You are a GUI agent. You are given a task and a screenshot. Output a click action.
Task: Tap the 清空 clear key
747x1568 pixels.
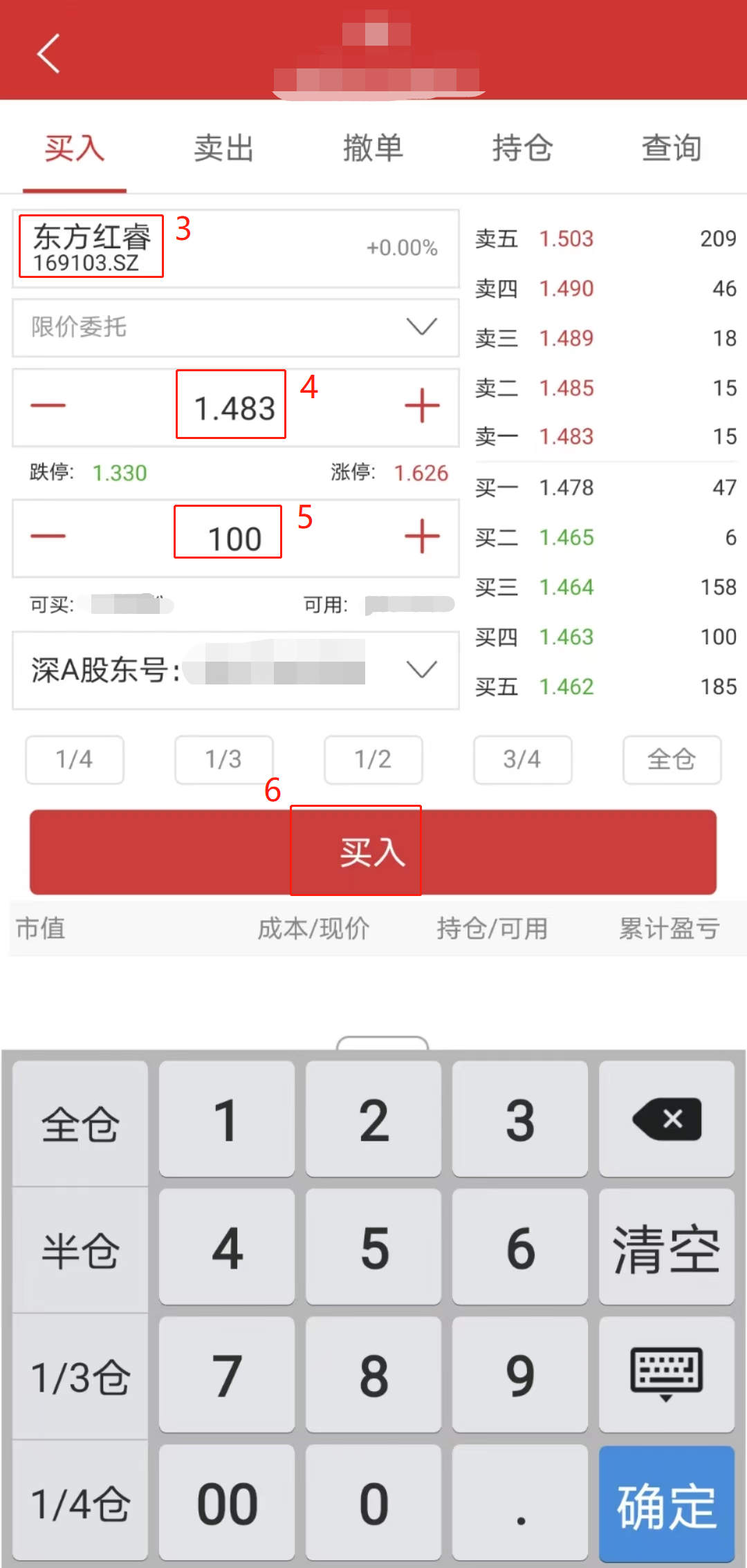(x=666, y=1248)
